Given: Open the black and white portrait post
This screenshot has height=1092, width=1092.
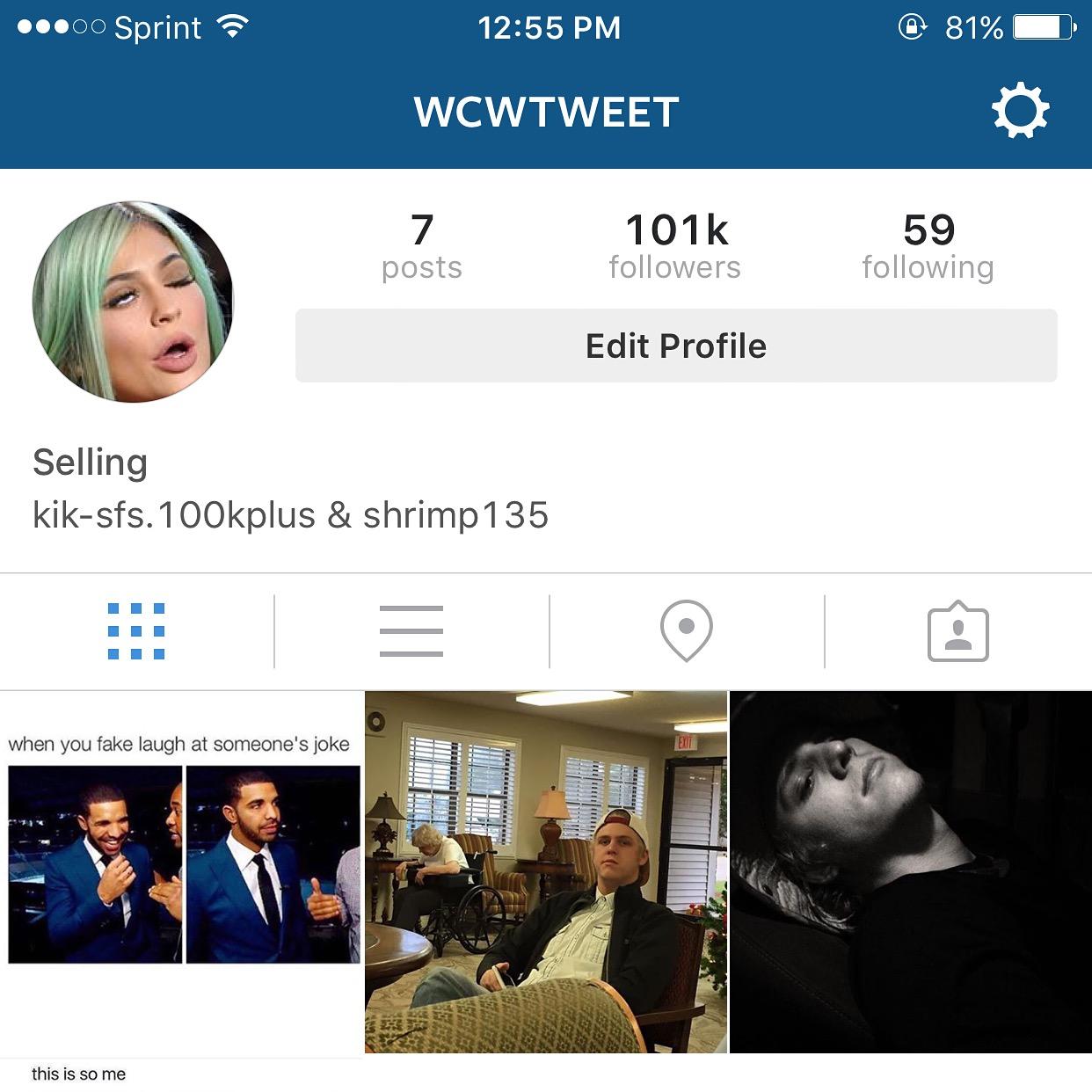Looking at the screenshot, I should [x=911, y=872].
